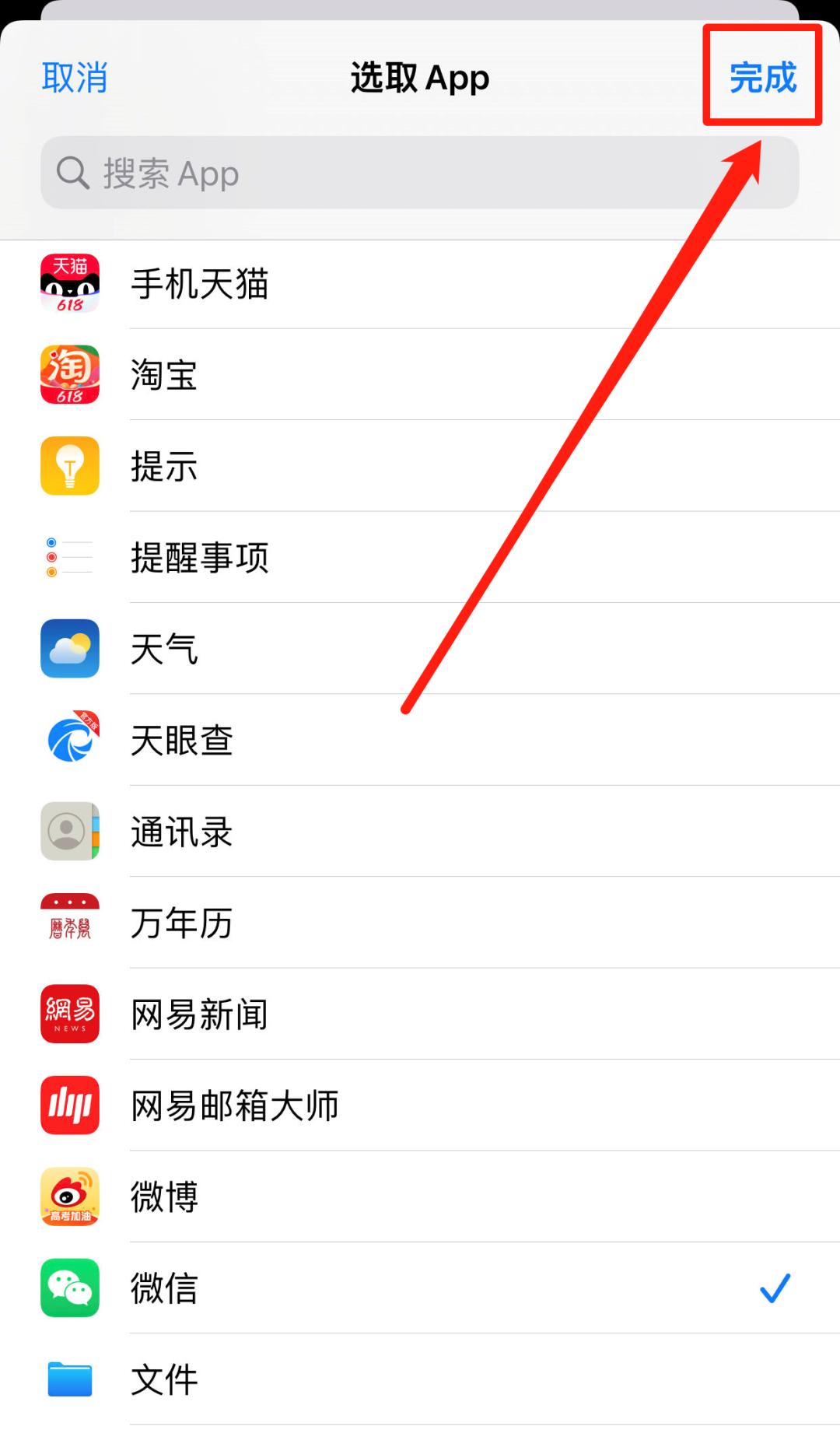
Task: Tap the 搜索 App search field
Action: (420, 173)
